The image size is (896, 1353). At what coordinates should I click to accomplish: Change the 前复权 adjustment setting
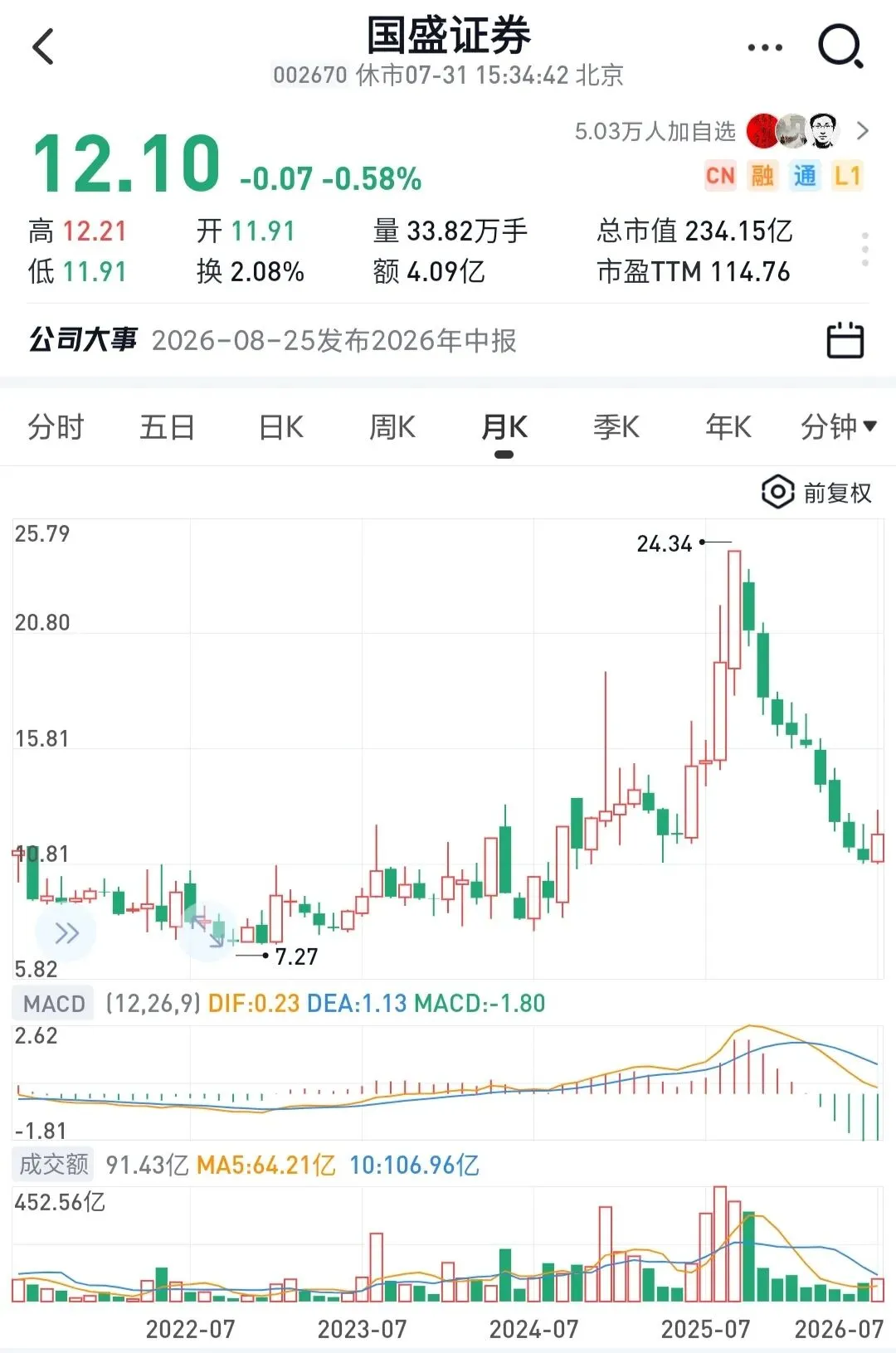[816, 493]
